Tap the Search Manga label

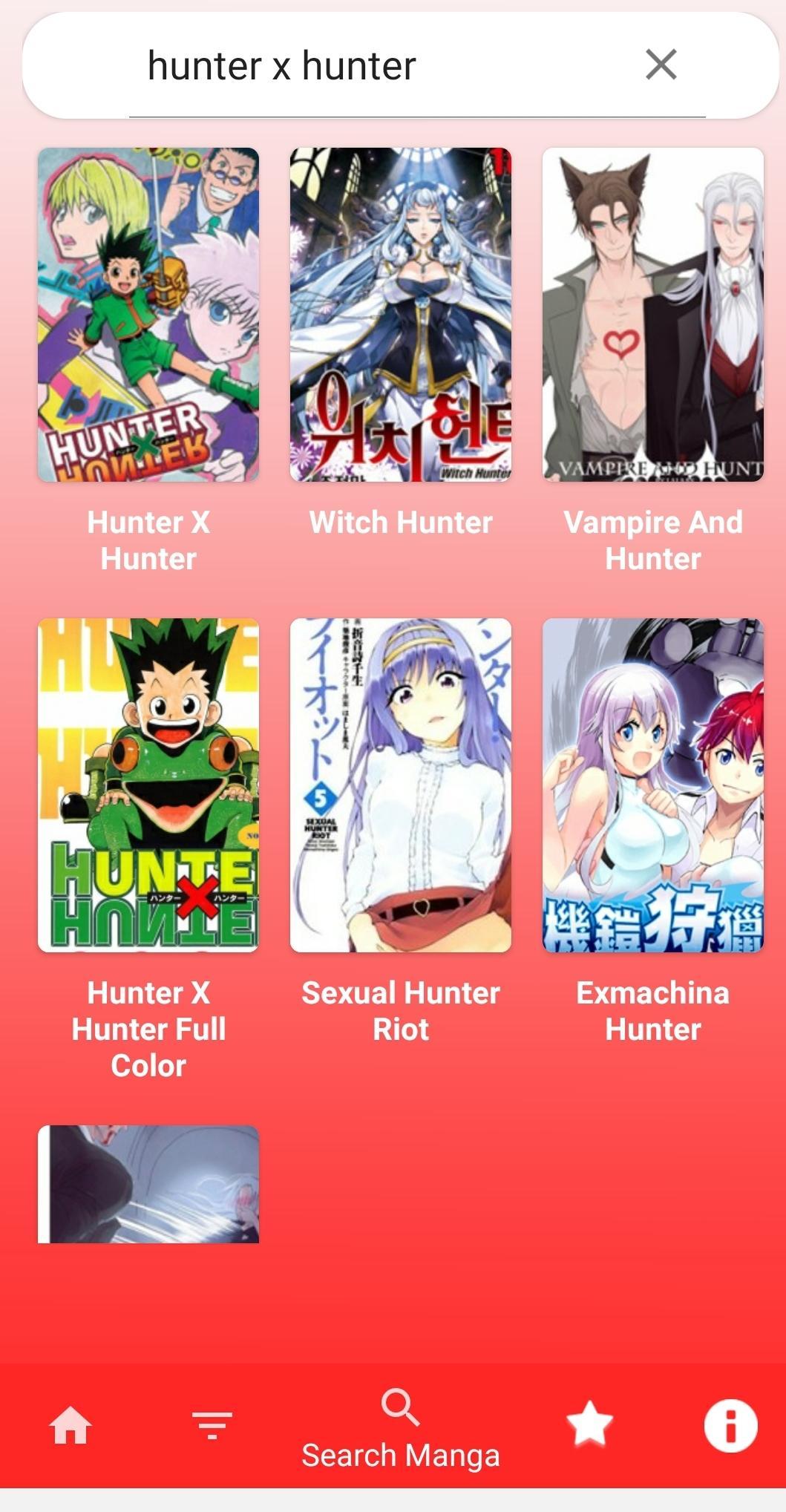point(399,1453)
